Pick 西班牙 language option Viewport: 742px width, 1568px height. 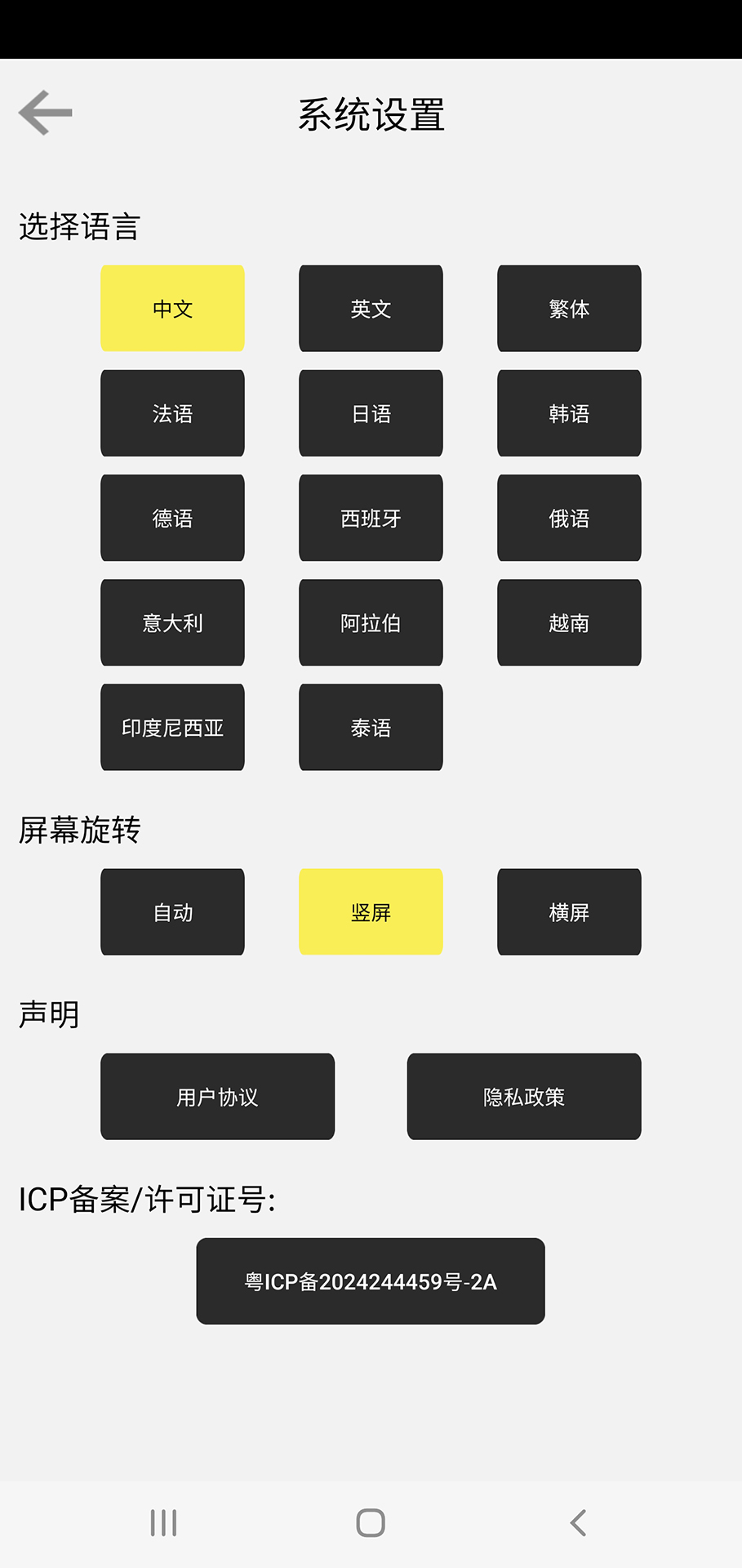(x=371, y=518)
